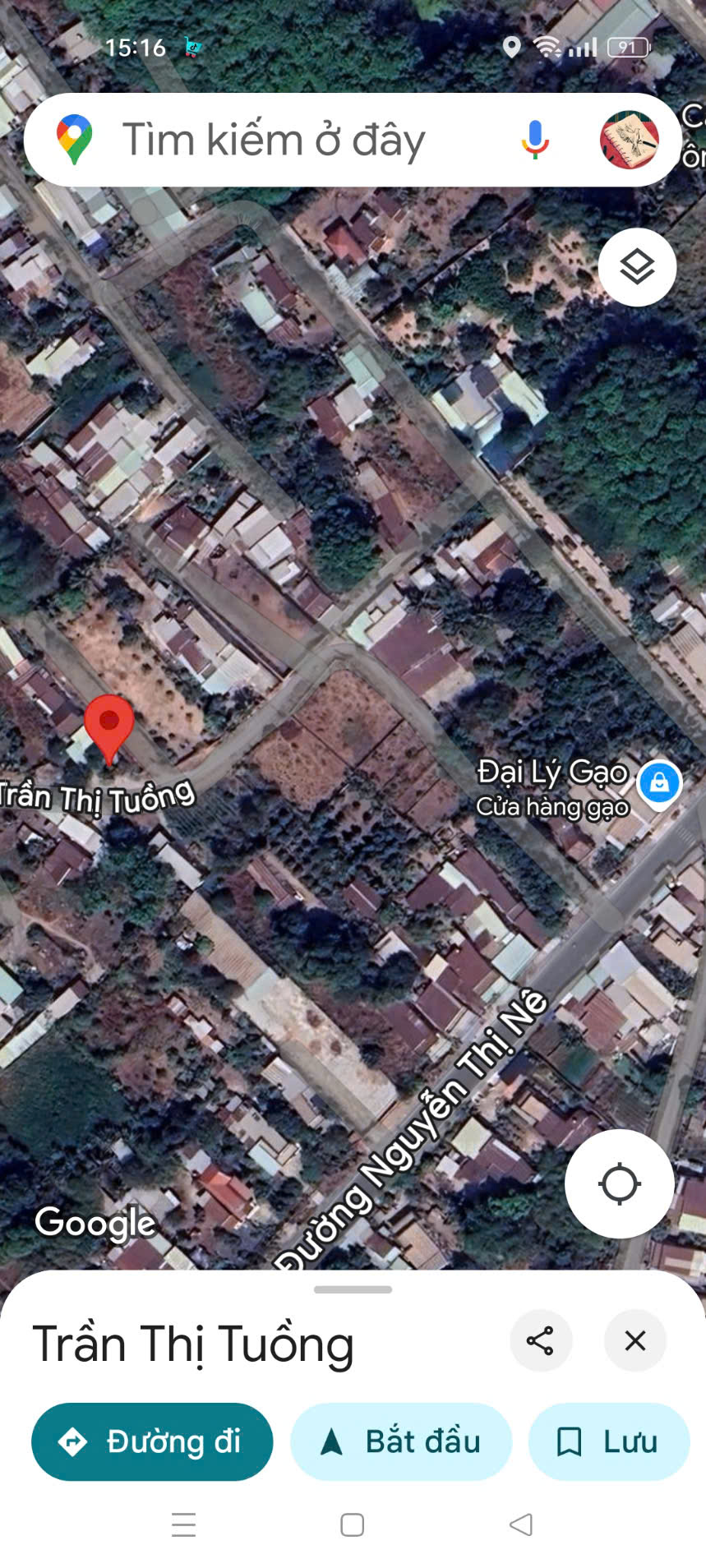Select the Đại Lý Gạo shop marker
Screen dimensions: 706x1568
click(x=659, y=784)
